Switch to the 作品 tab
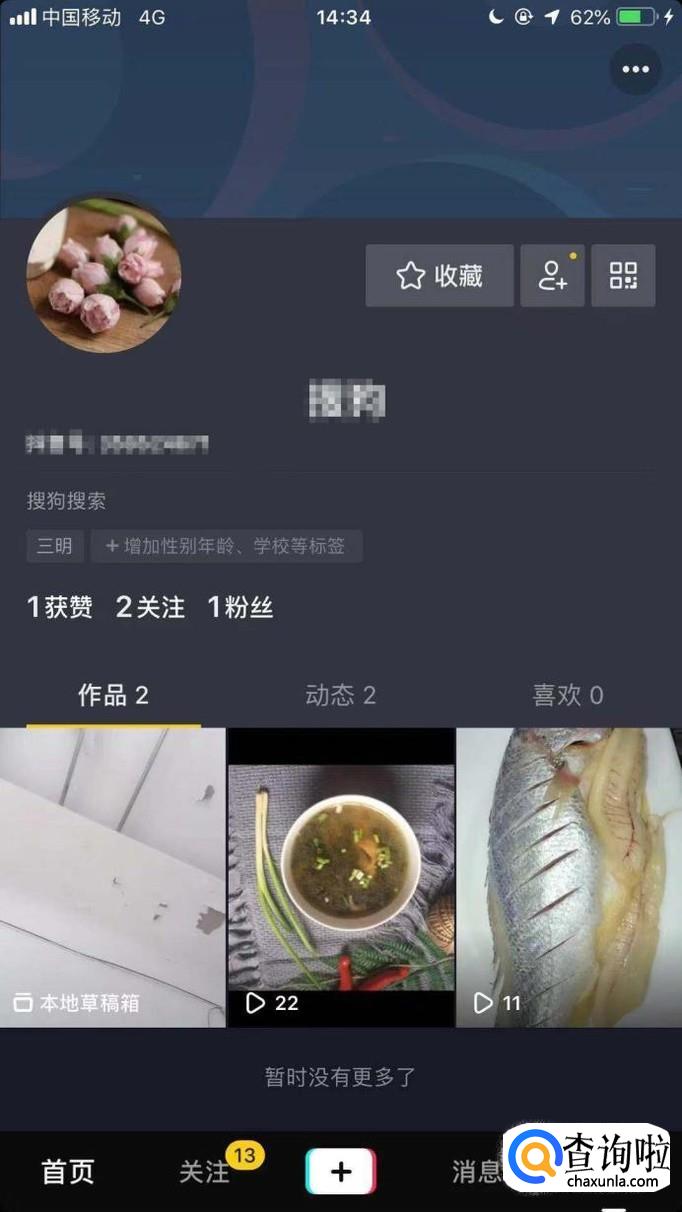Screen dimensions: 682x1212 click(113, 695)
